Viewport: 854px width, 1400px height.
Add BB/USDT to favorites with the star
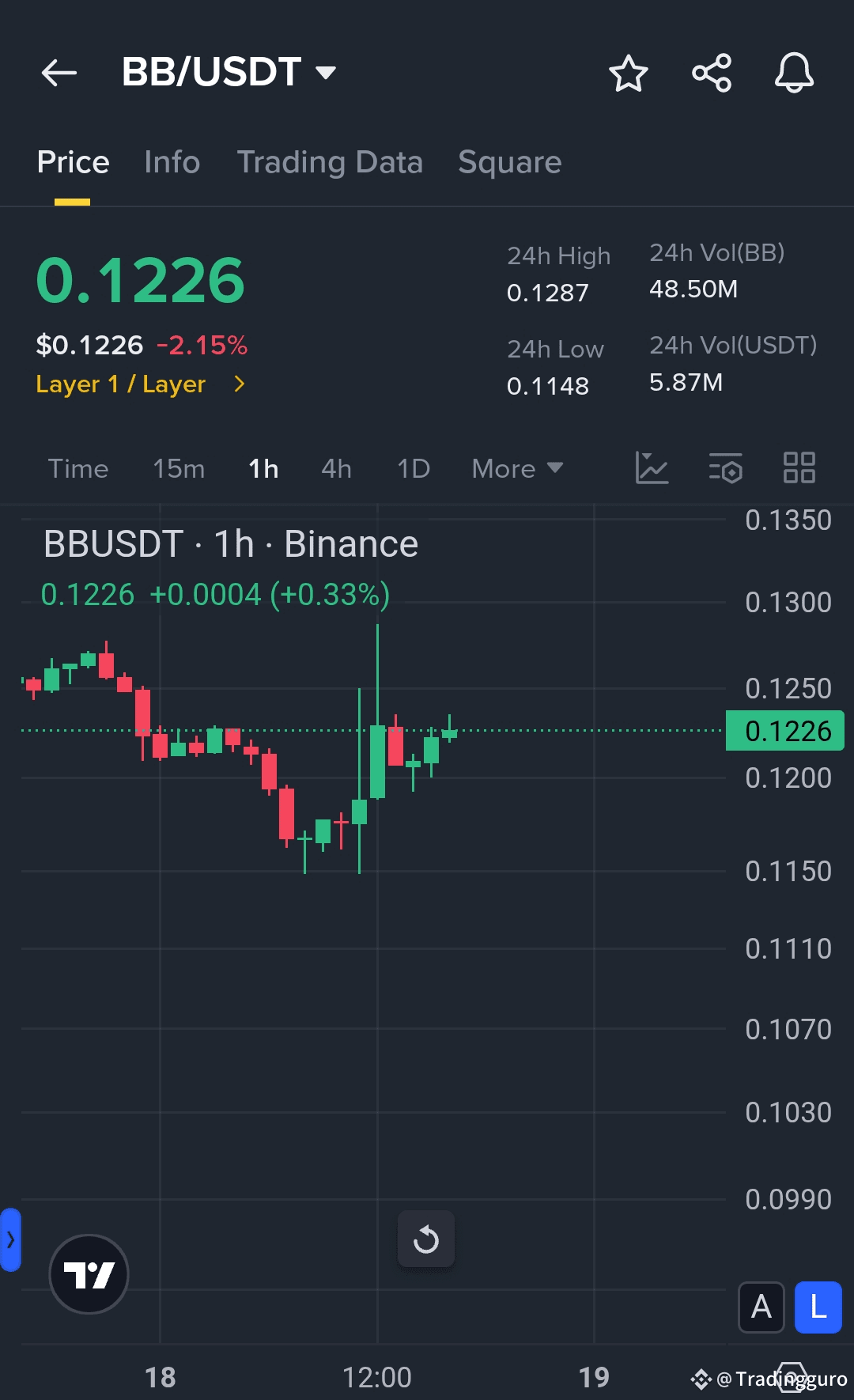[x=629, y=73]
